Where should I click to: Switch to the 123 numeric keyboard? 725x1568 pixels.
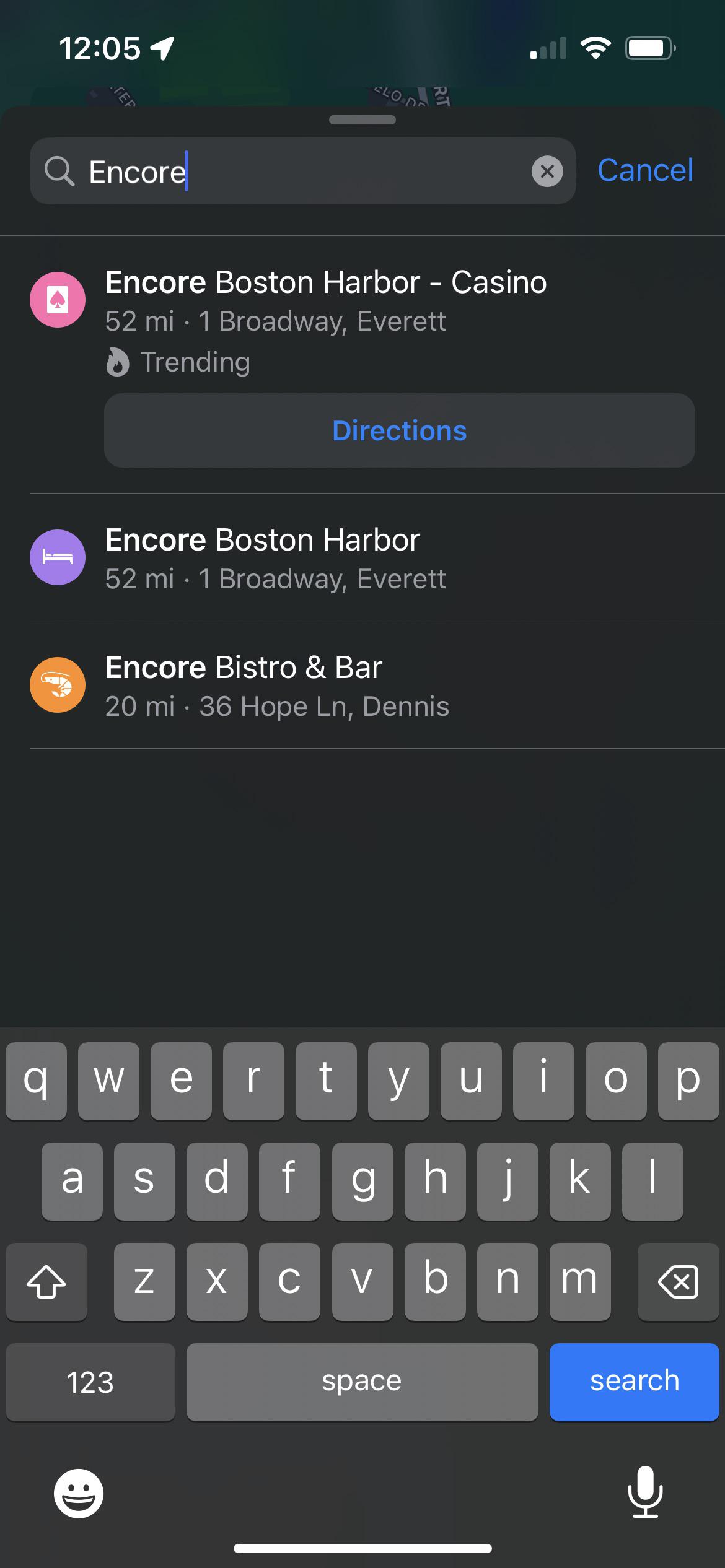click(90, 1381)
